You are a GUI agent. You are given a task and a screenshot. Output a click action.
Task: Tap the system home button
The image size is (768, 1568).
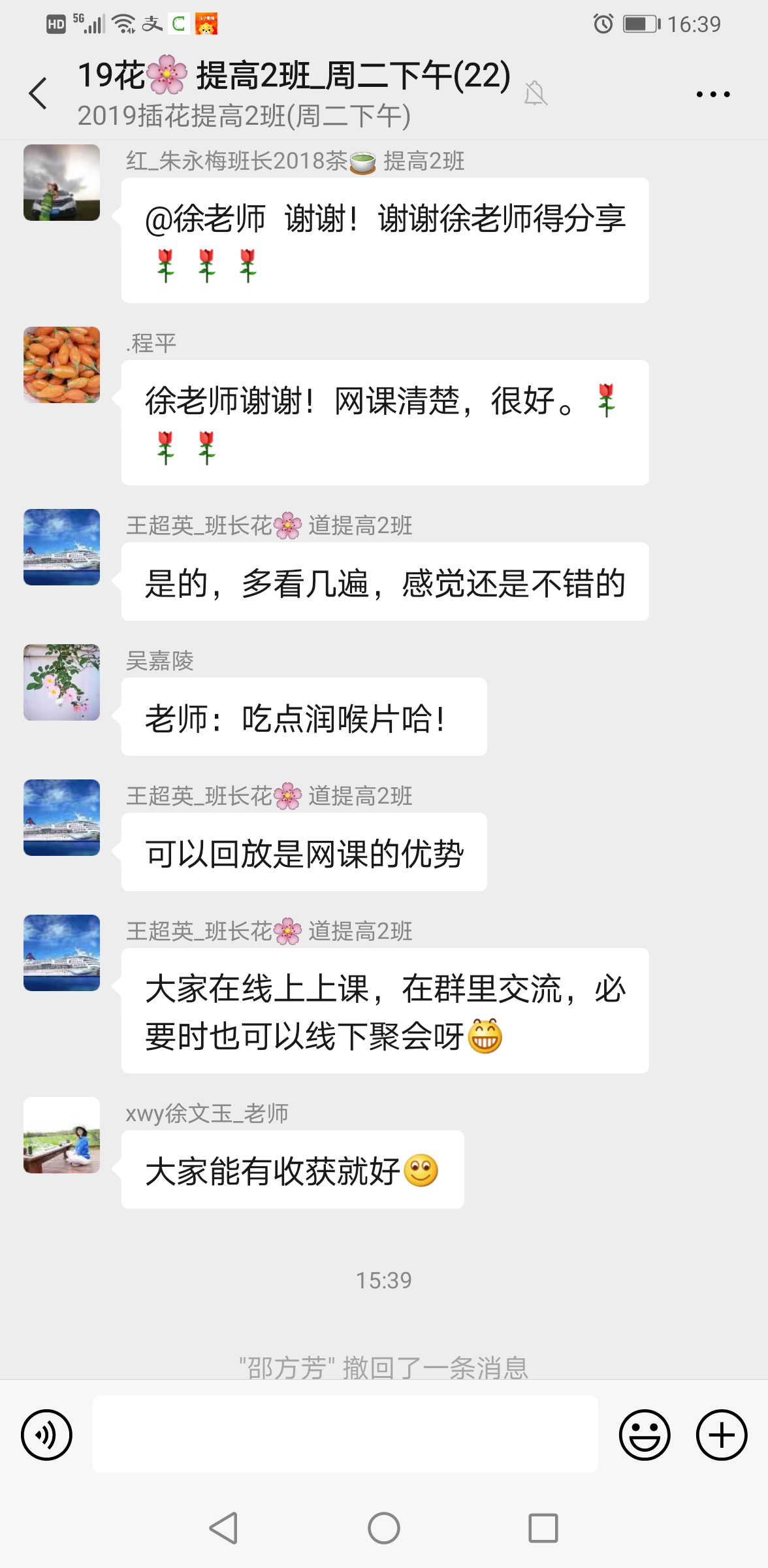click(384, 1528)
